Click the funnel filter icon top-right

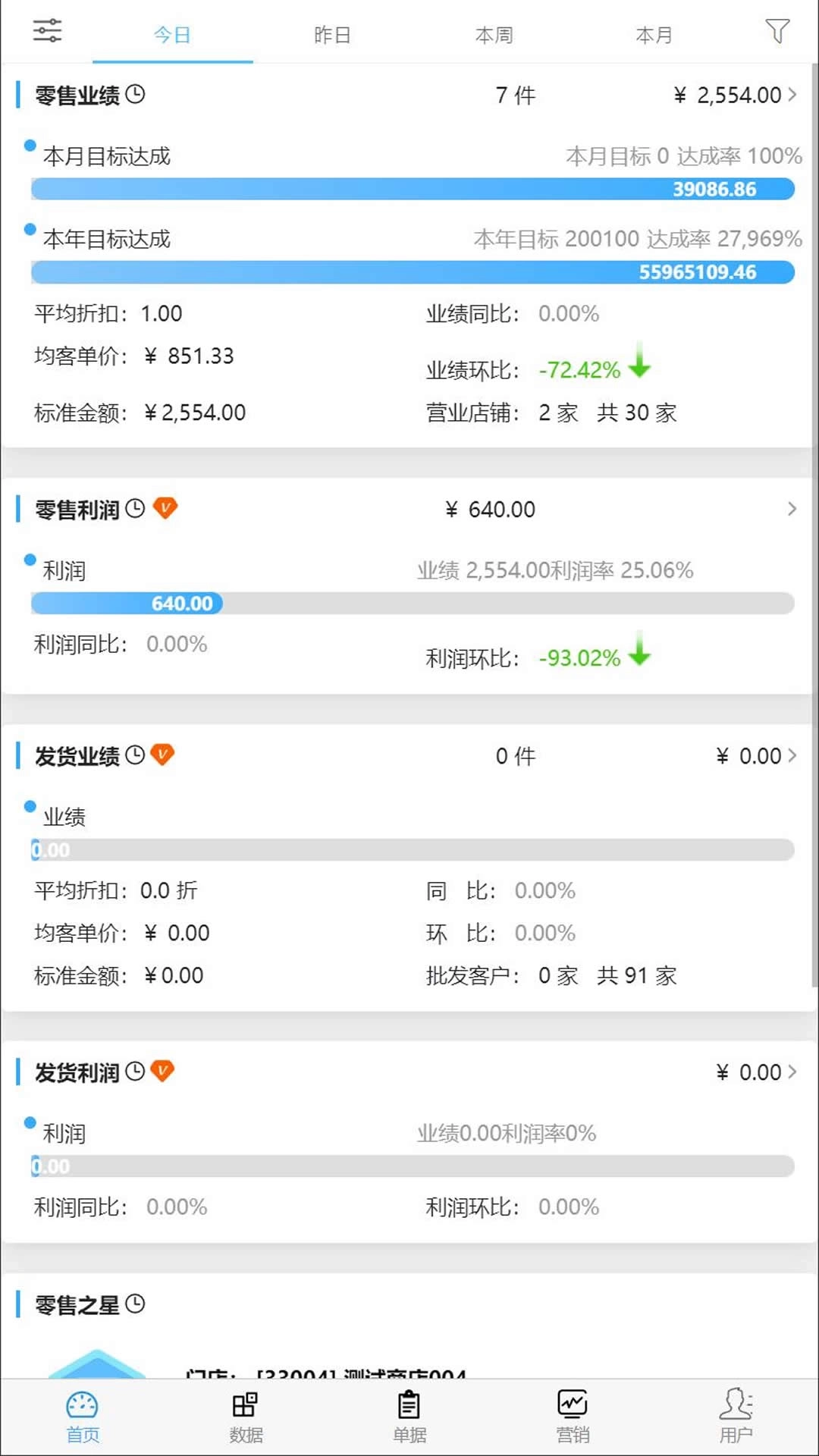click(777, 33)
